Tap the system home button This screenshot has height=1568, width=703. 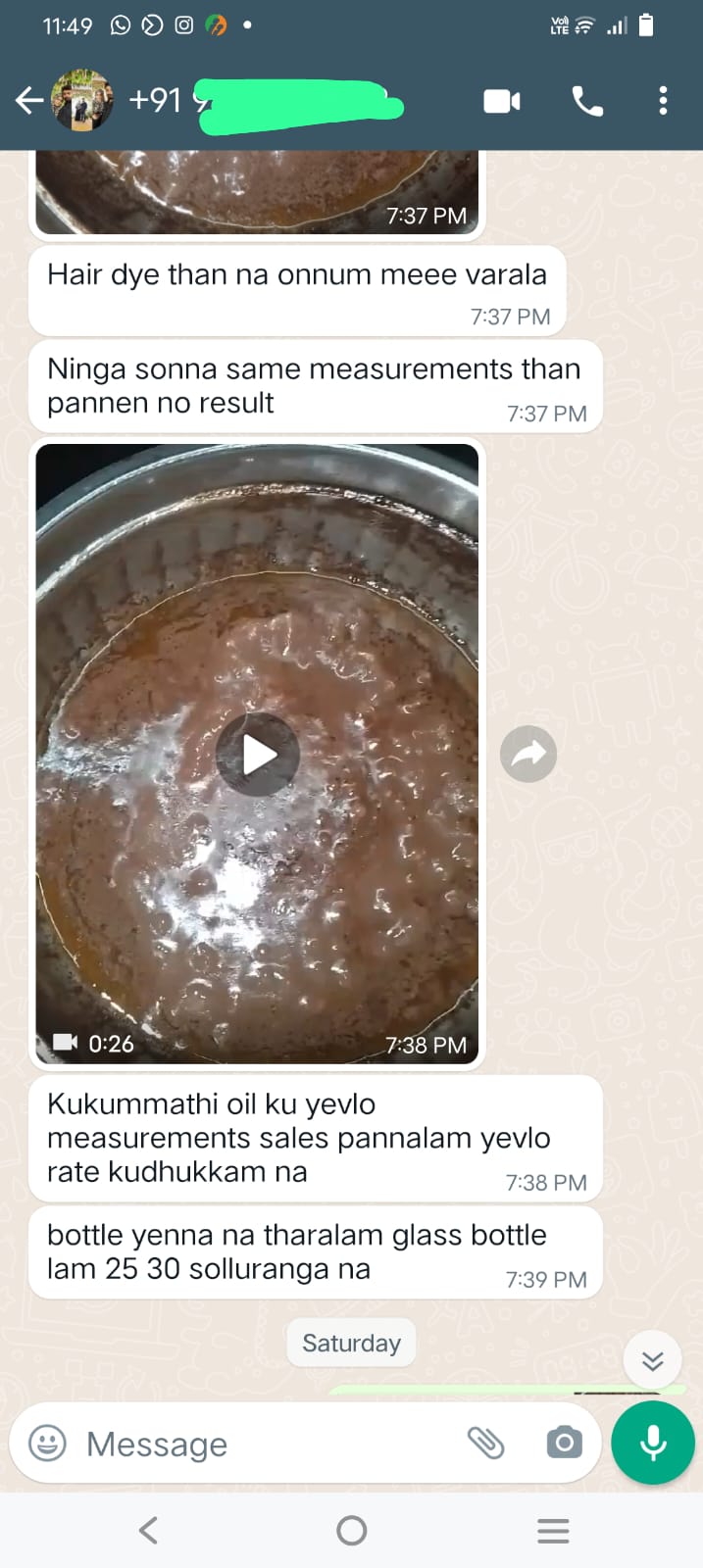pyautogui.click(x=351, y=1530)
